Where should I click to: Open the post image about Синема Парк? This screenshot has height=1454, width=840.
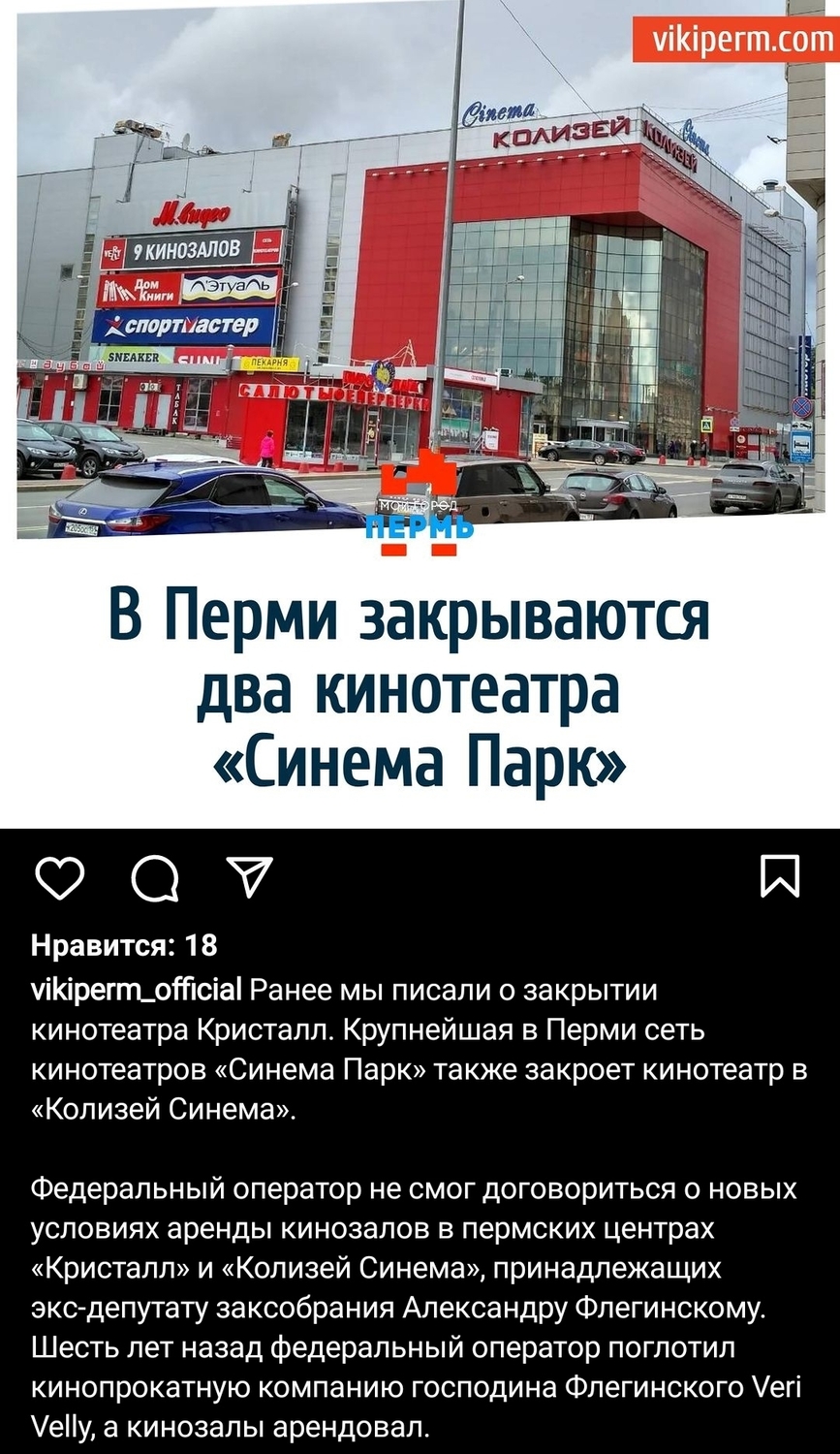coord(420,414)
